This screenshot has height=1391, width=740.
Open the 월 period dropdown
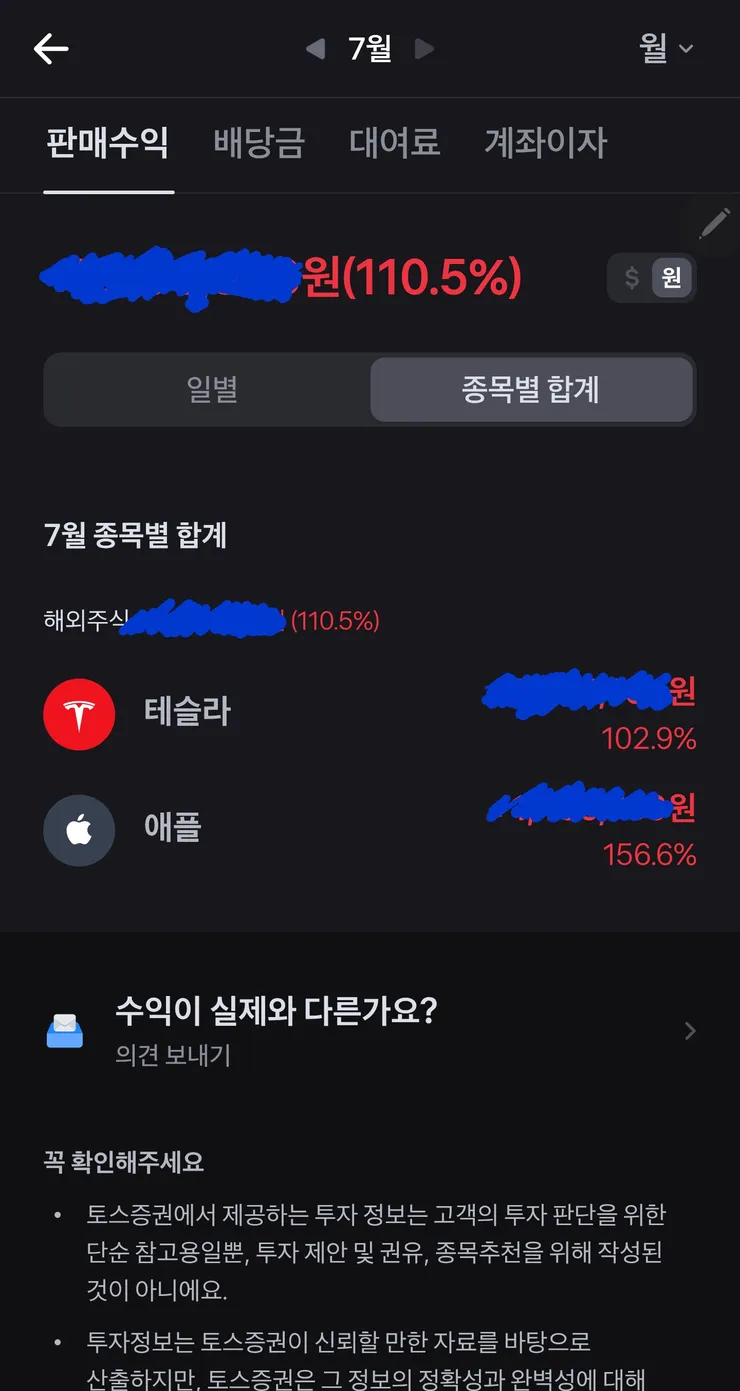pos(666,48)
